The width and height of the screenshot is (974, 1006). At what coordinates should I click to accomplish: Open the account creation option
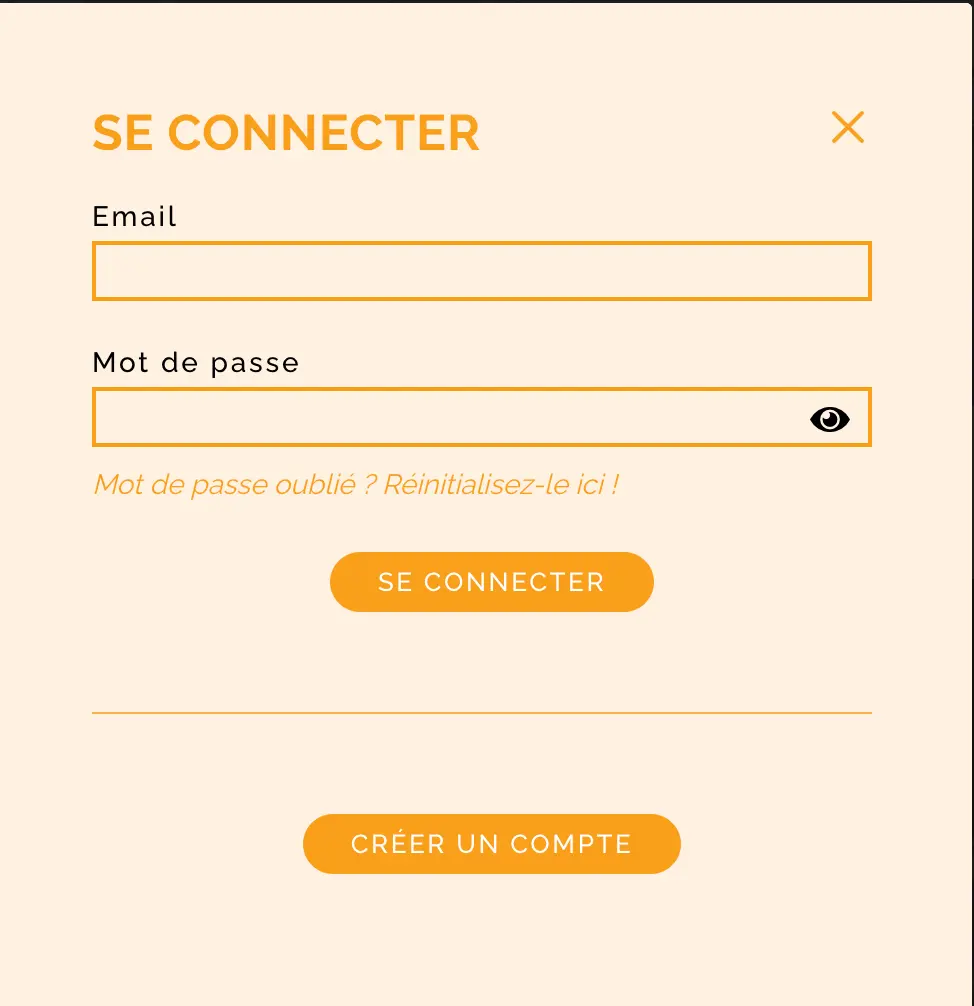pyautogui.click(x=491, y=844)
